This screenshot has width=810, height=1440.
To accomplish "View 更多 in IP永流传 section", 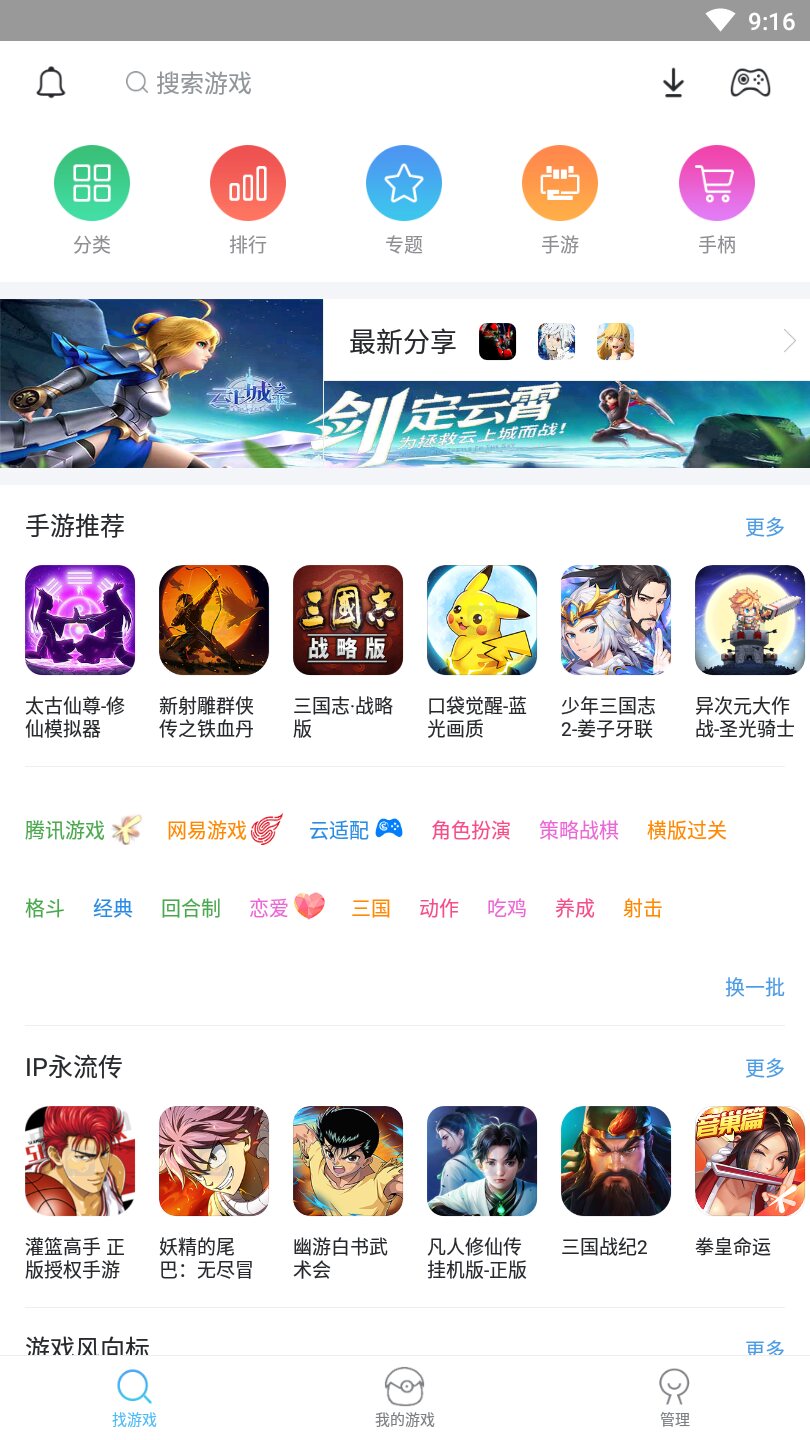I will coord(764,1068).
